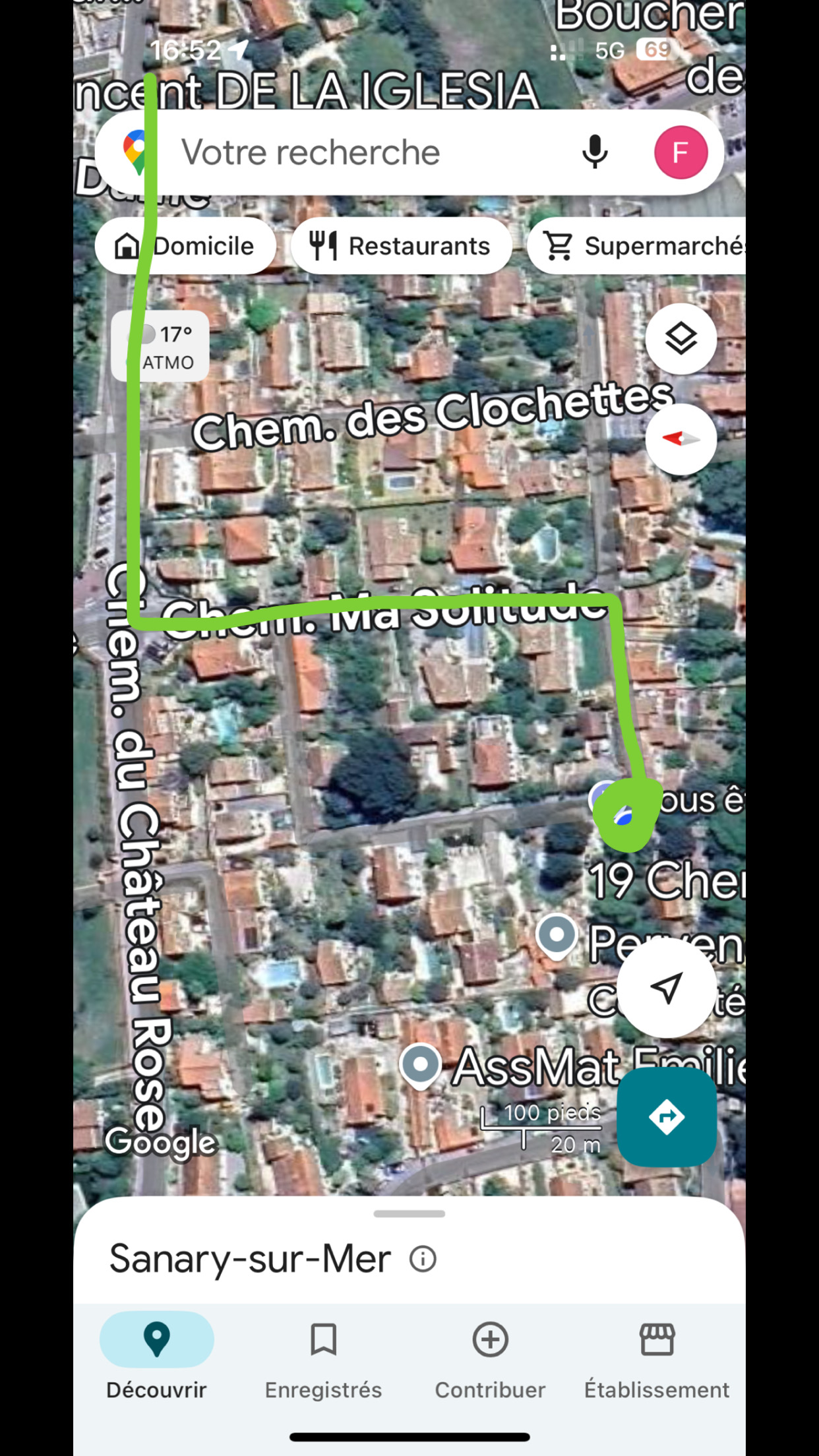Screen dimensions: 819x1456
Task: Show info about Sanary-sur-Mer
Action: click(423, 1259)
